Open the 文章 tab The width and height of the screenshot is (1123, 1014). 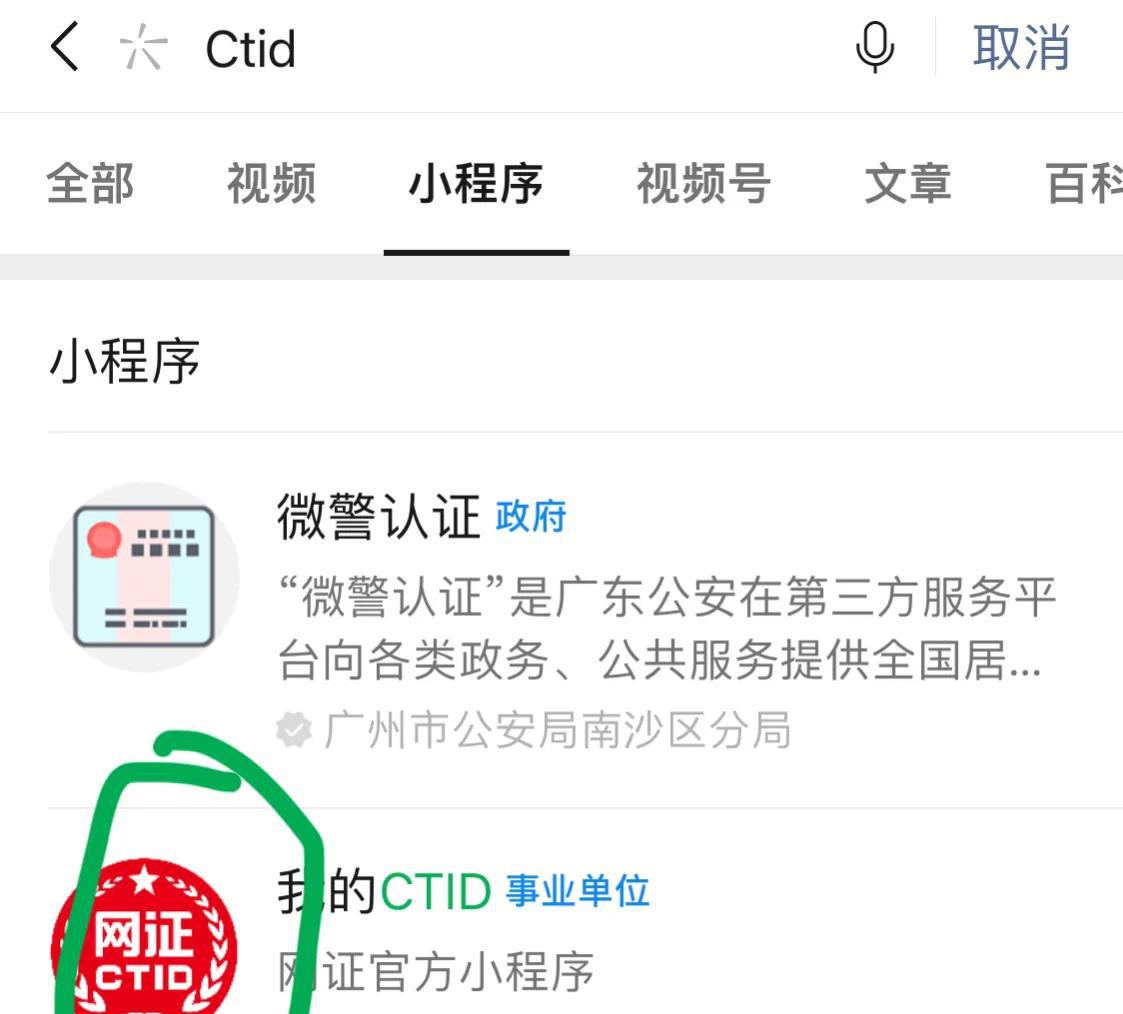point(908,185)
